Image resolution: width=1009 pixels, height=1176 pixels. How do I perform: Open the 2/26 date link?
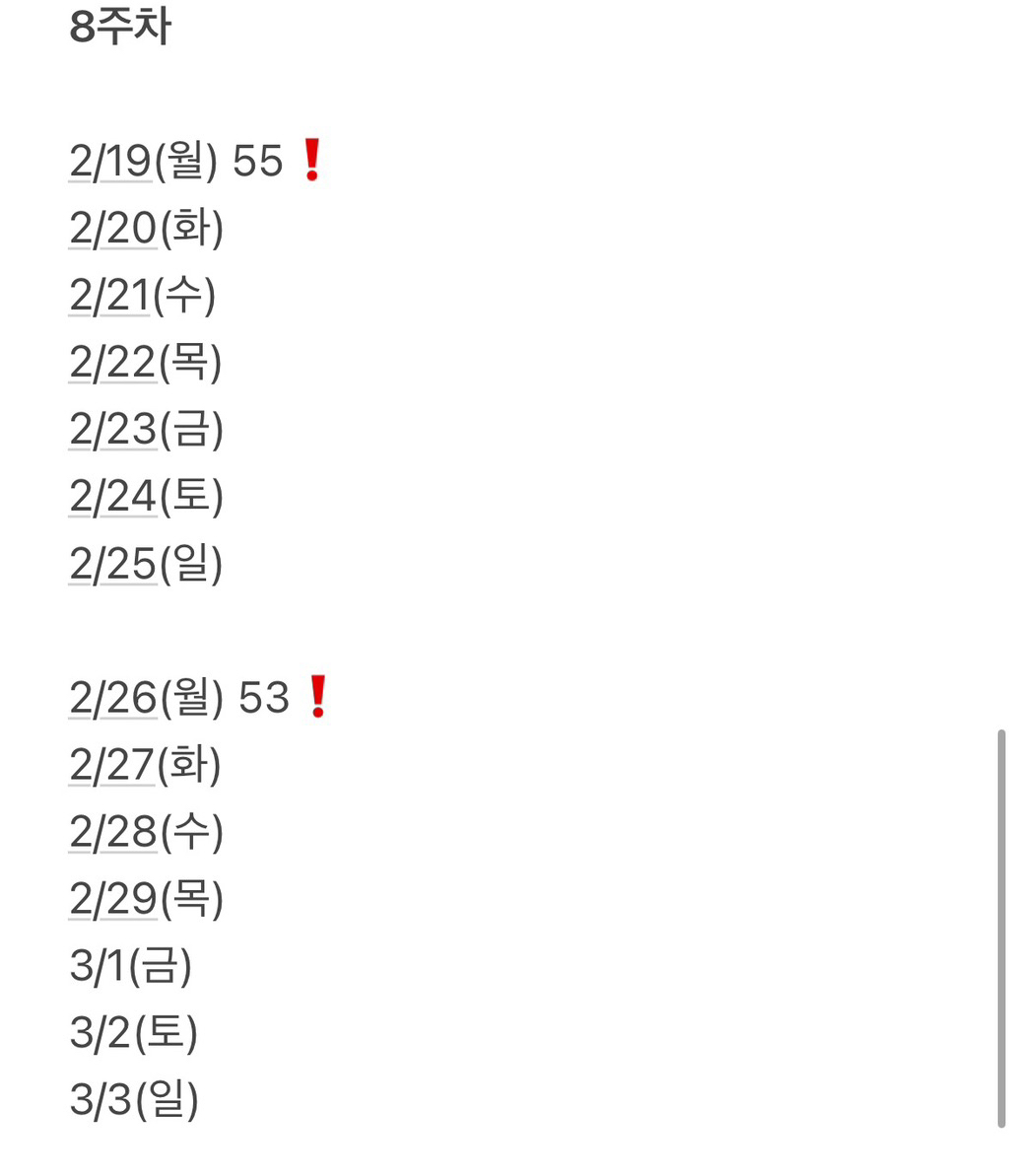pos(112,698)
